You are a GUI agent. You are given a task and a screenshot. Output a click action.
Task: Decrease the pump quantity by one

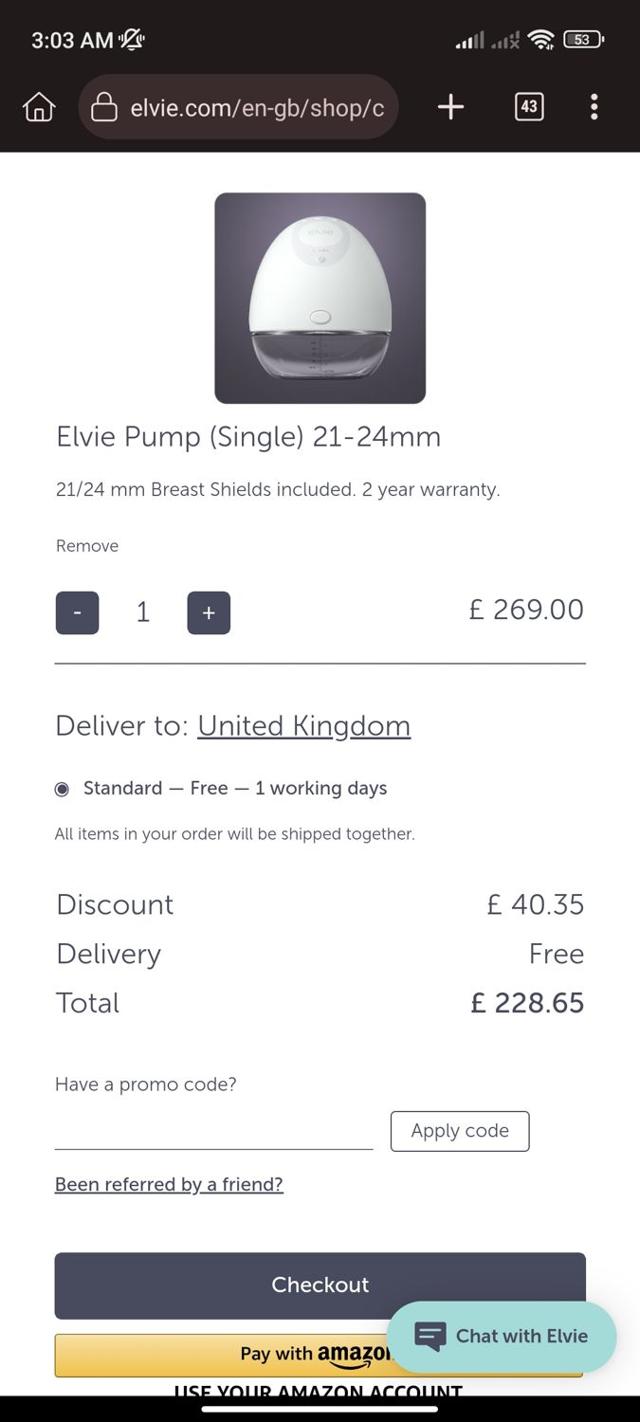coord(77,613)
